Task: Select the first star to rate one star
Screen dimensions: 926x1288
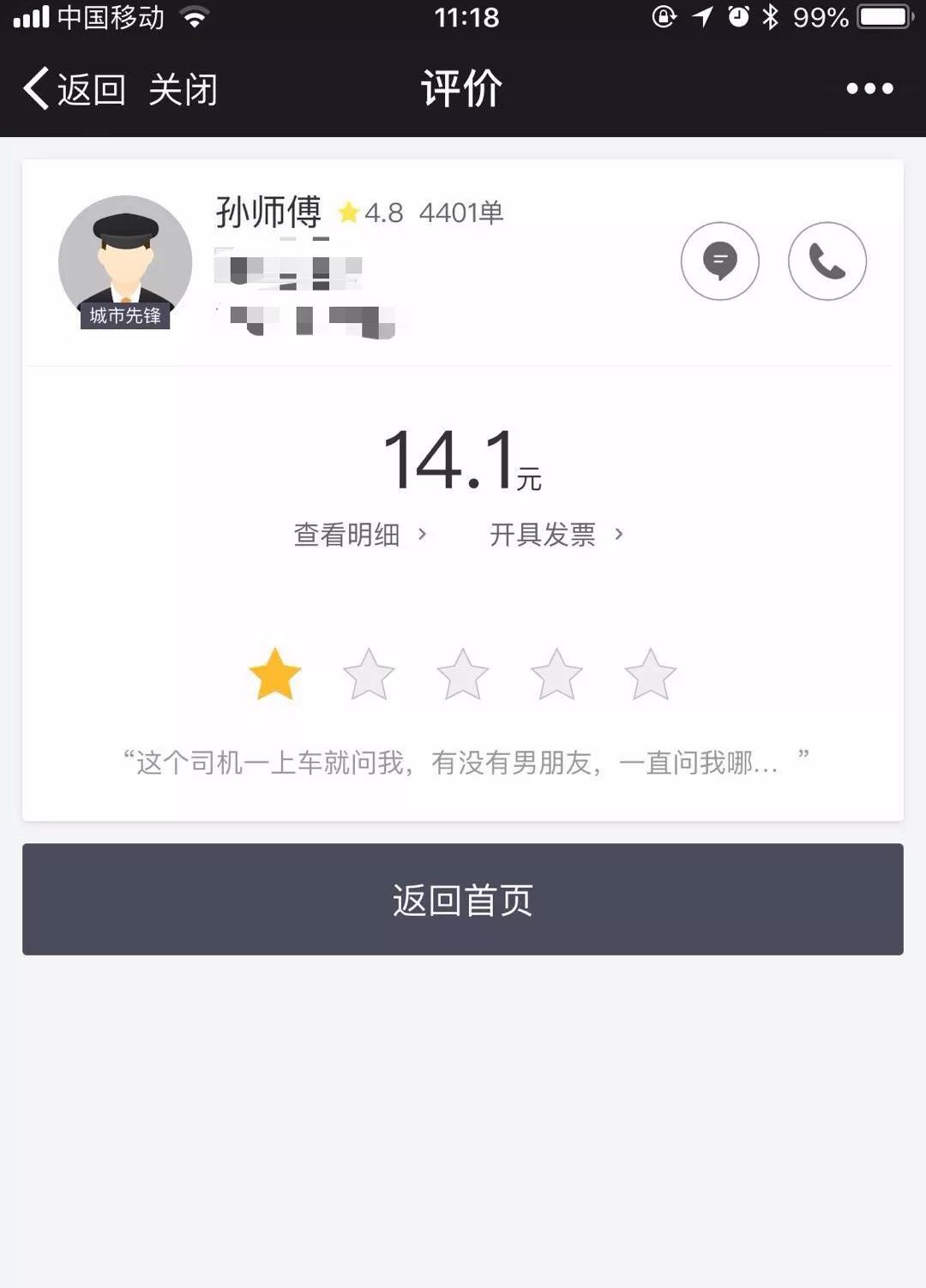Action: pos(274,675)
